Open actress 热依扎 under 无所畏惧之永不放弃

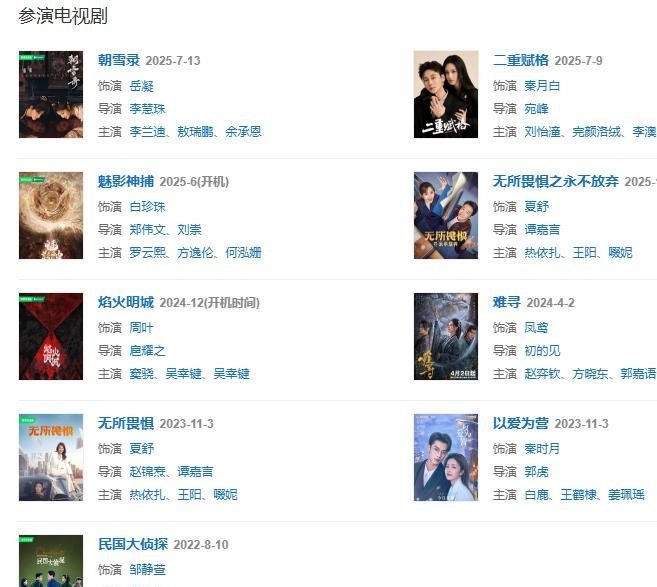pyautogui.click(x=542, y=252)
